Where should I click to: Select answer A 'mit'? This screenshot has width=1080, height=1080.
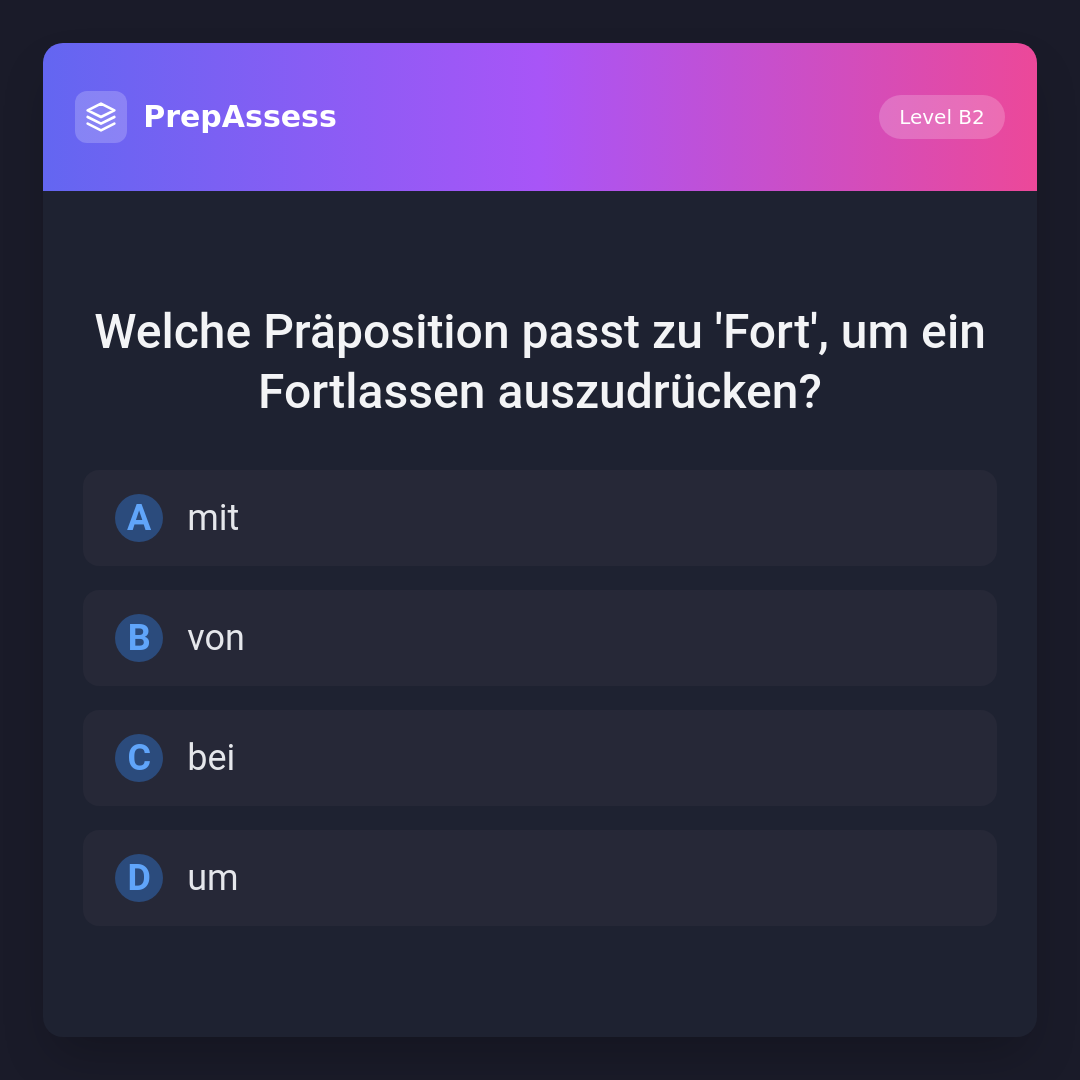(540, 518)
